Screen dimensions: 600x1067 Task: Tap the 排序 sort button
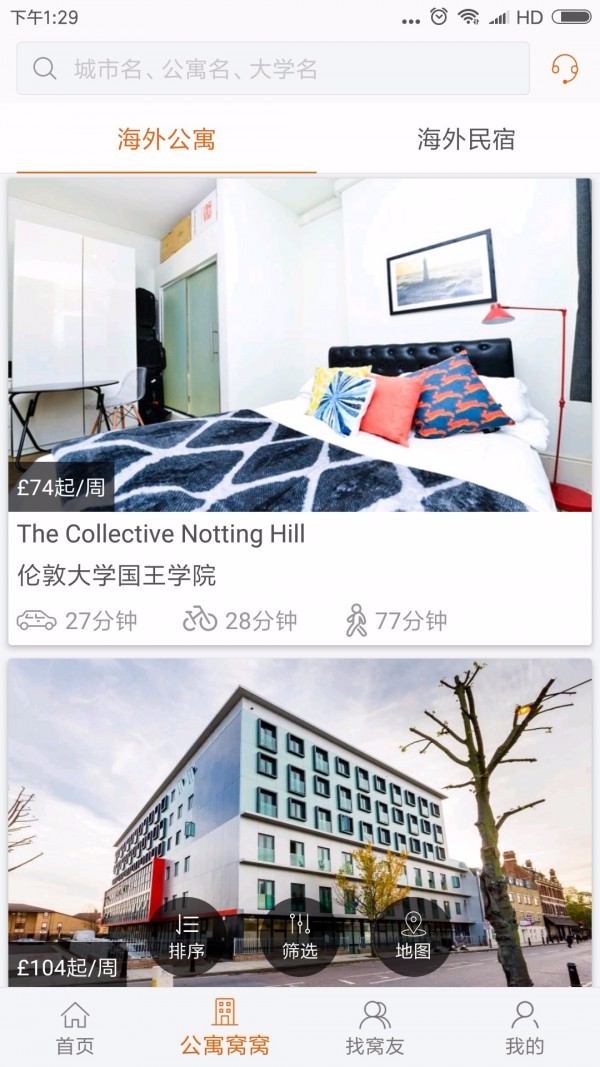pyautogui.click(x=187, y=937)
